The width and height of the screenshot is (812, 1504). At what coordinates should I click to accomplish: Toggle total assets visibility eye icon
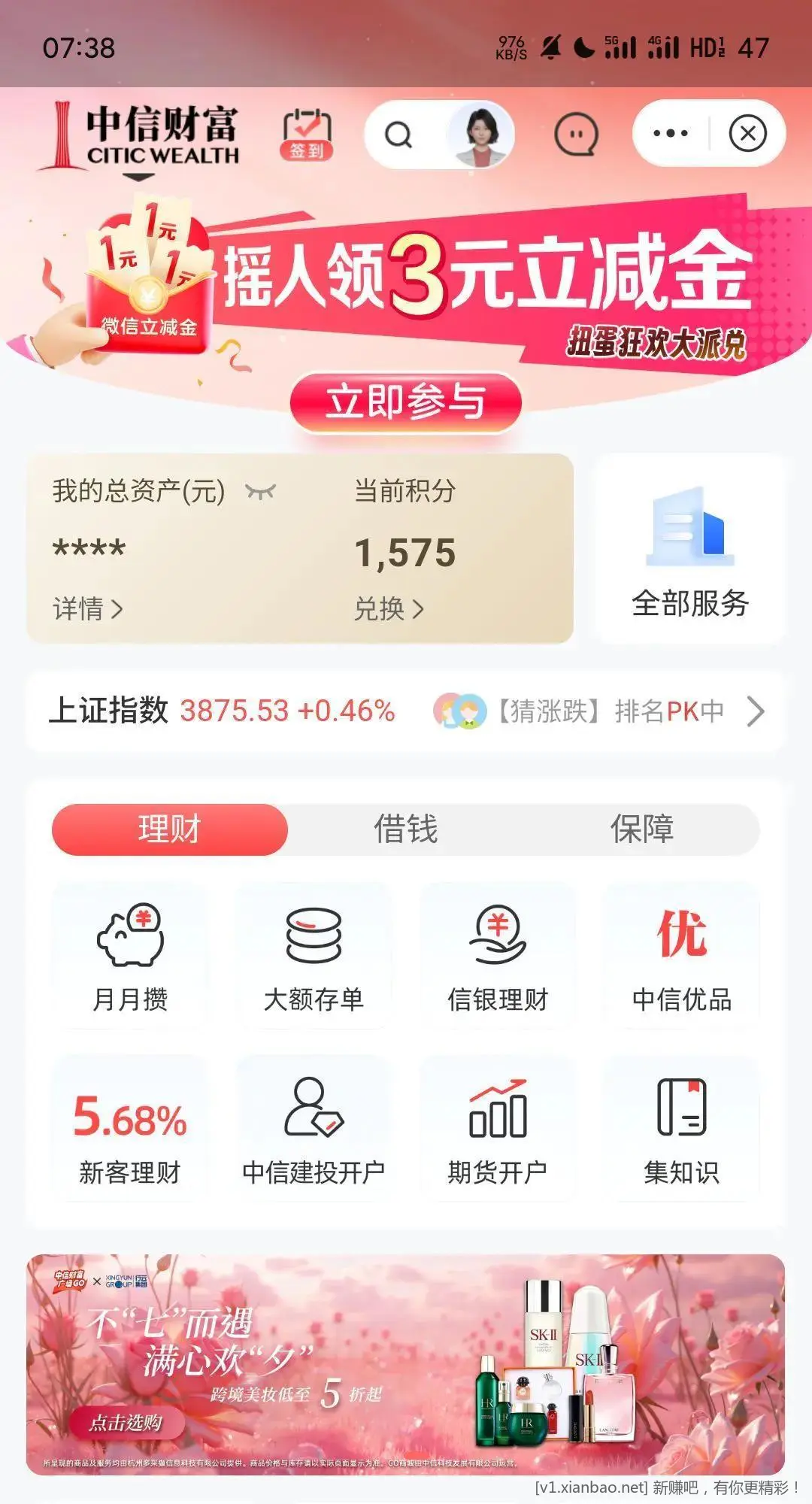pos(261,492)
